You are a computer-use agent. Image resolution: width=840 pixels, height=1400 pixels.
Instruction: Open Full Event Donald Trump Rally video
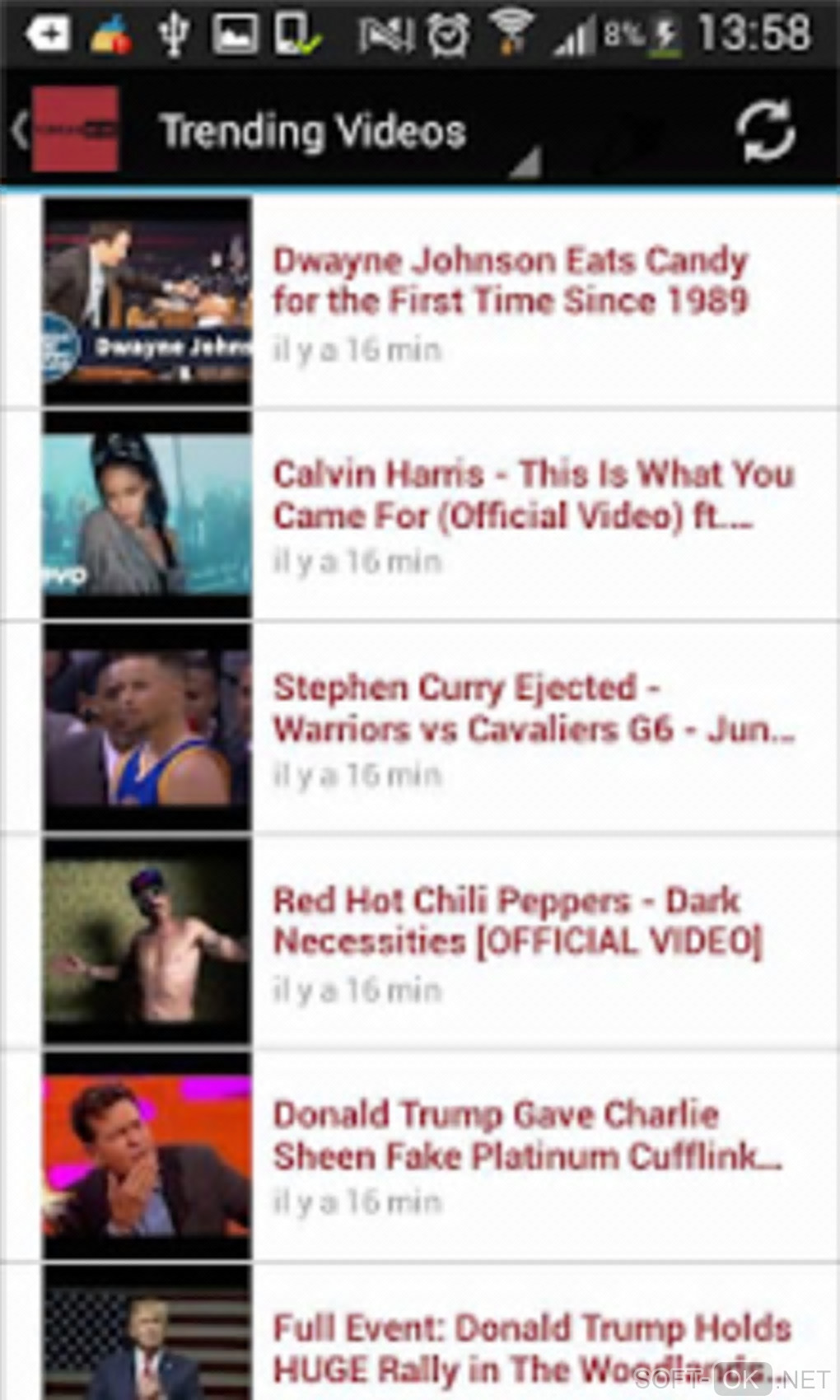(531, 1347)
